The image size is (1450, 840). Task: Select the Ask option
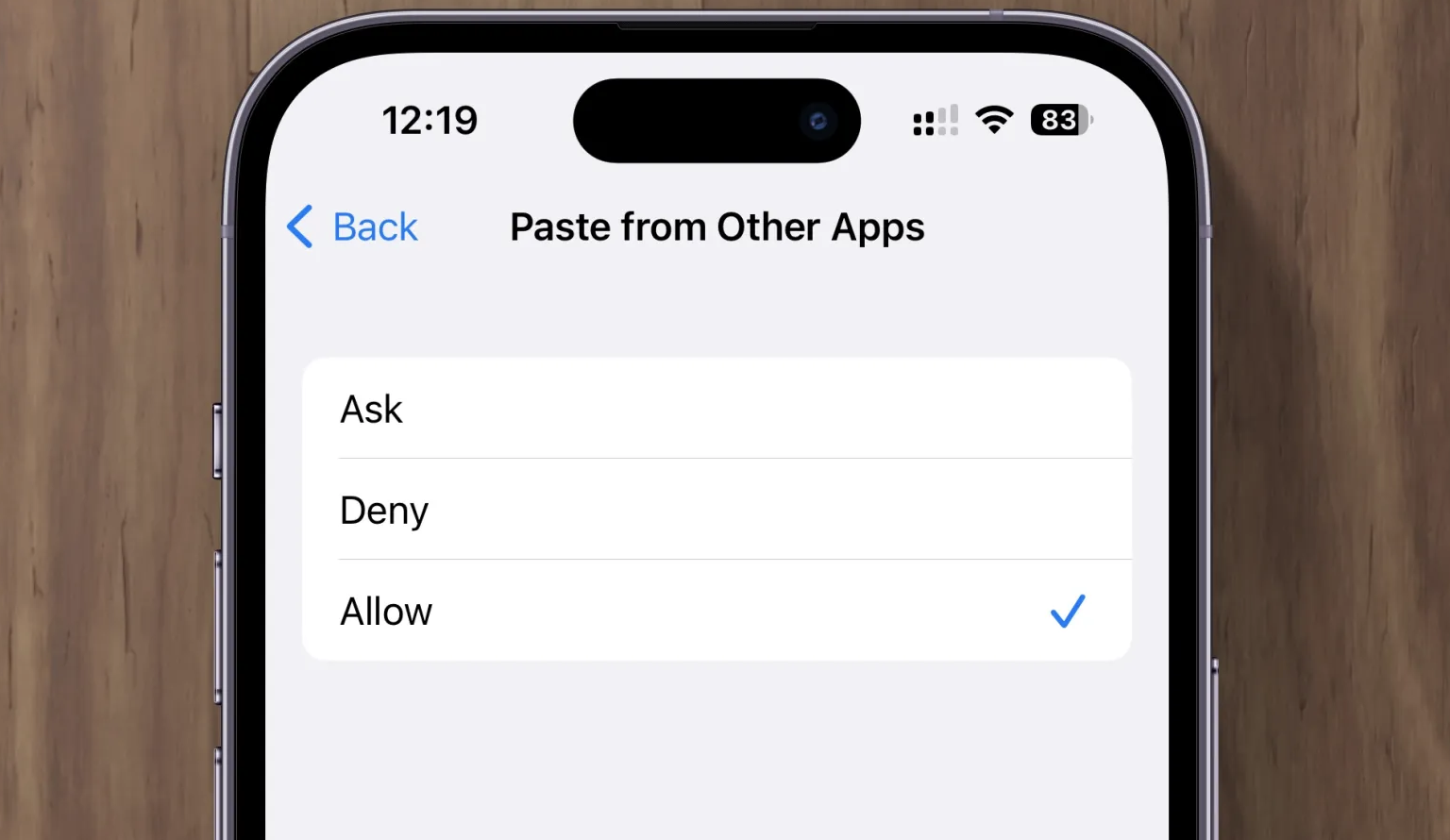tap(716, 409)
